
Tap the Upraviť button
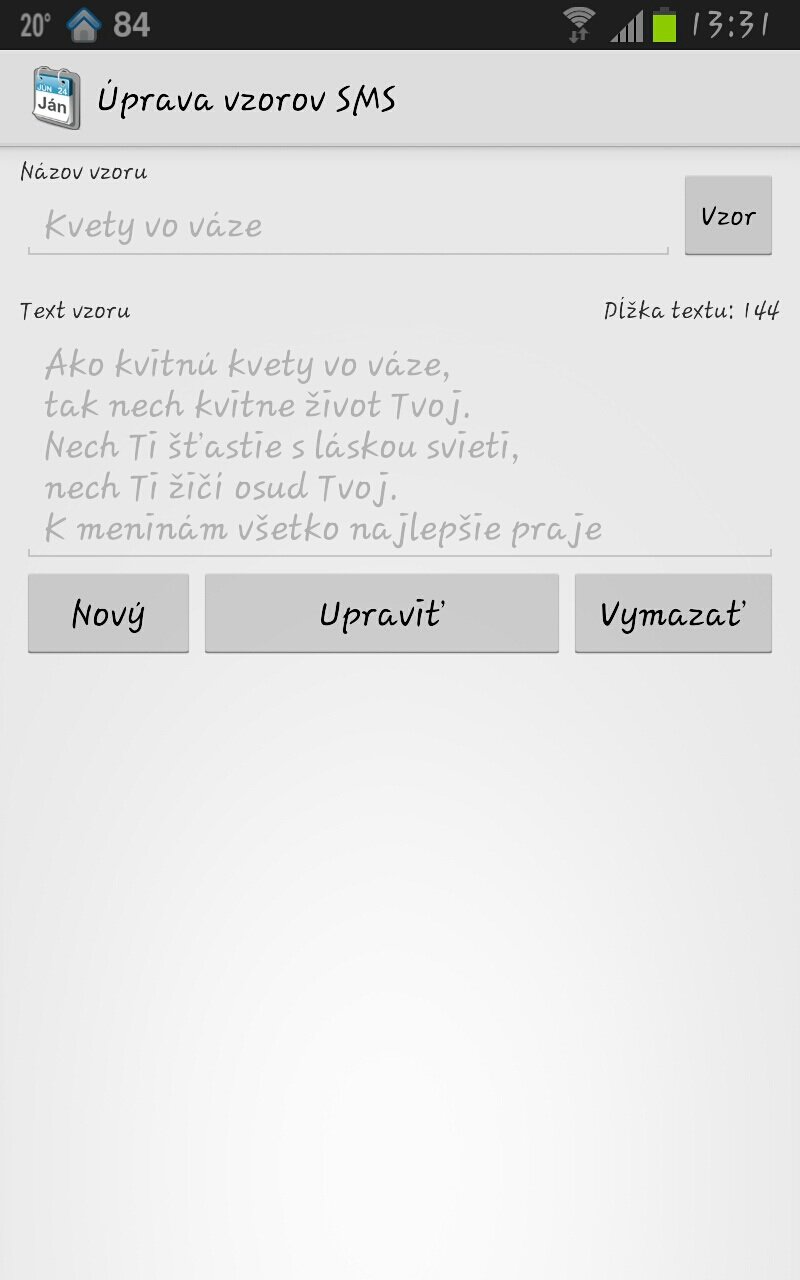click(381, 613)
